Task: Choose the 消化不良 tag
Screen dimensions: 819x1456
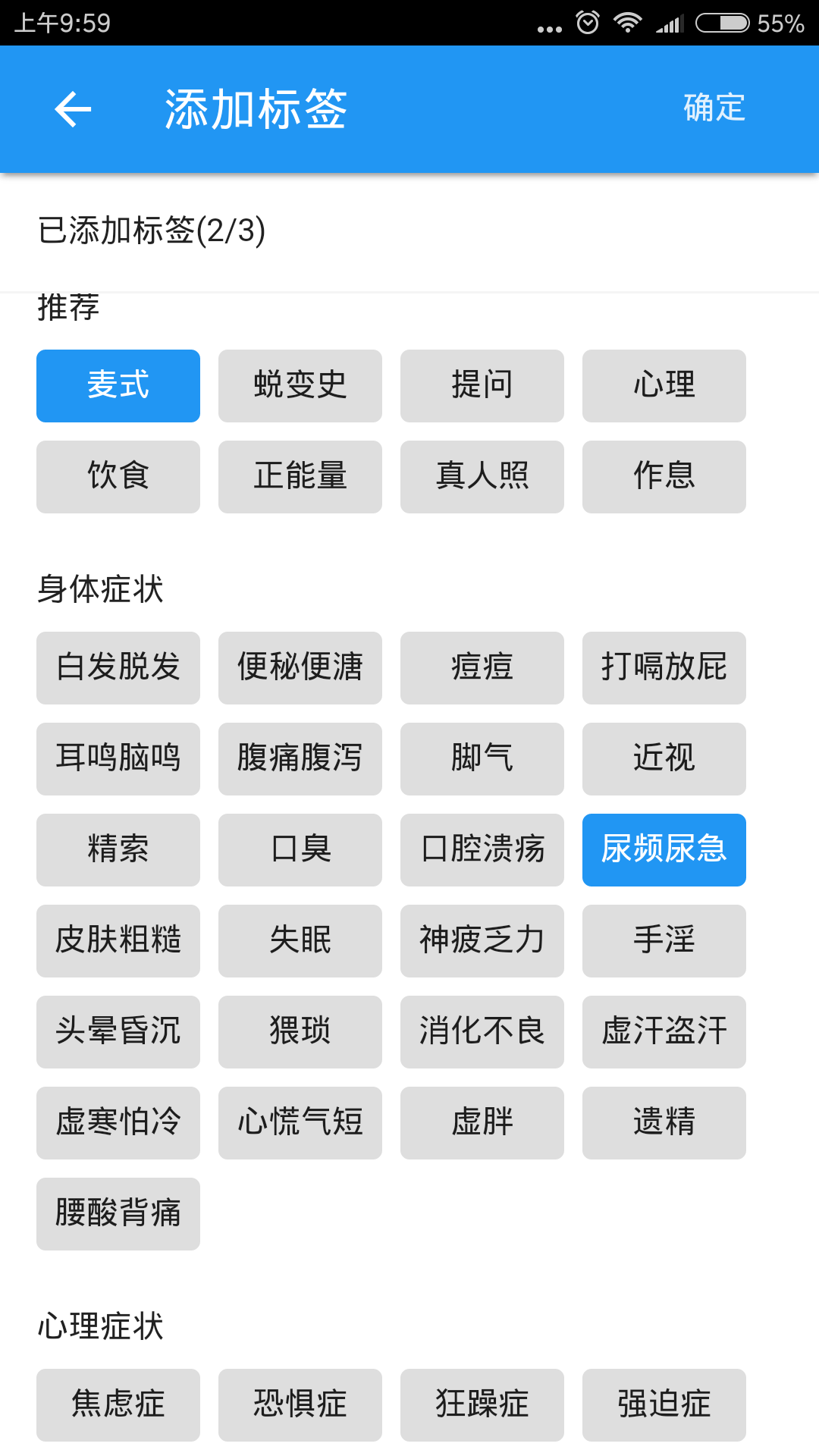Action: (482, 1031)
